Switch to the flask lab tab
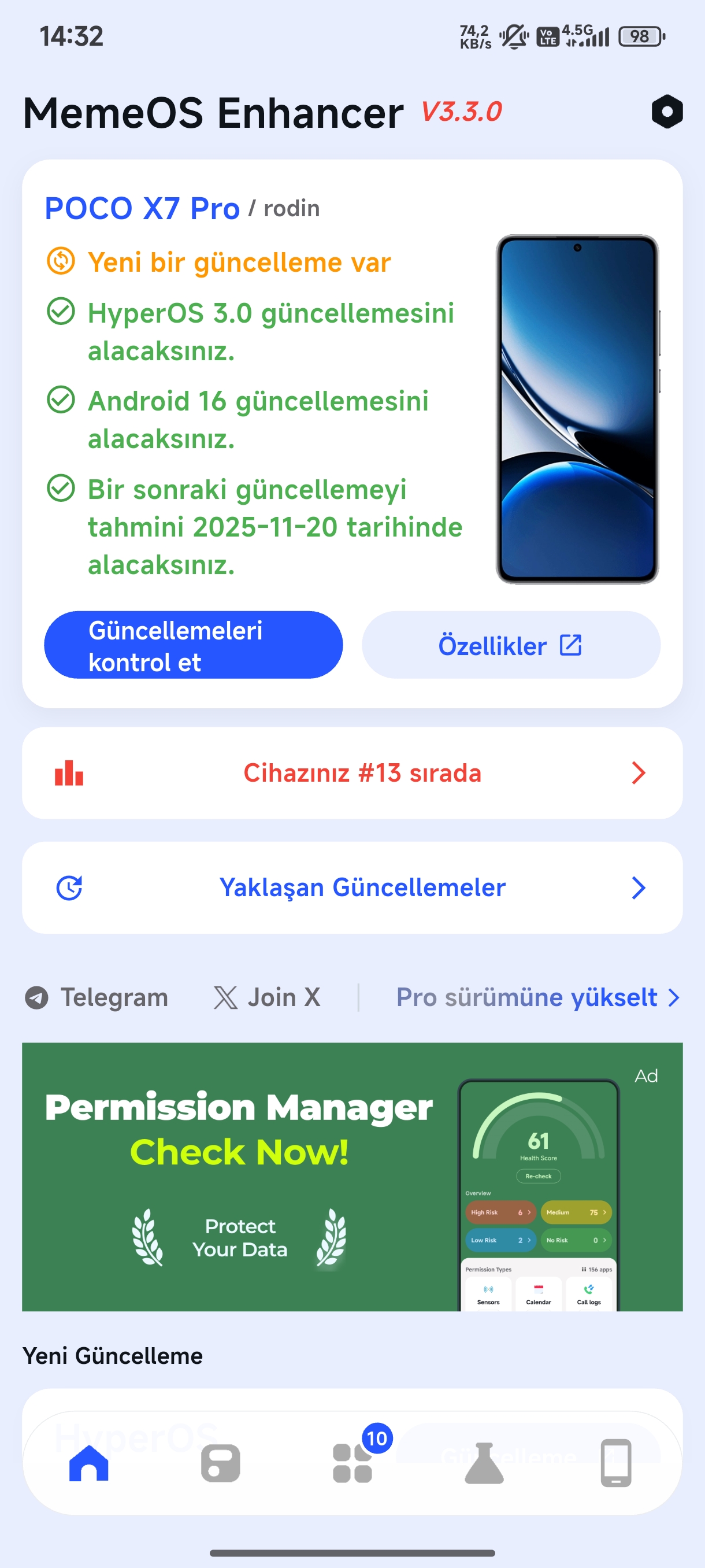The width and height of the screenshot is (705, 1568). (484, 1463)
